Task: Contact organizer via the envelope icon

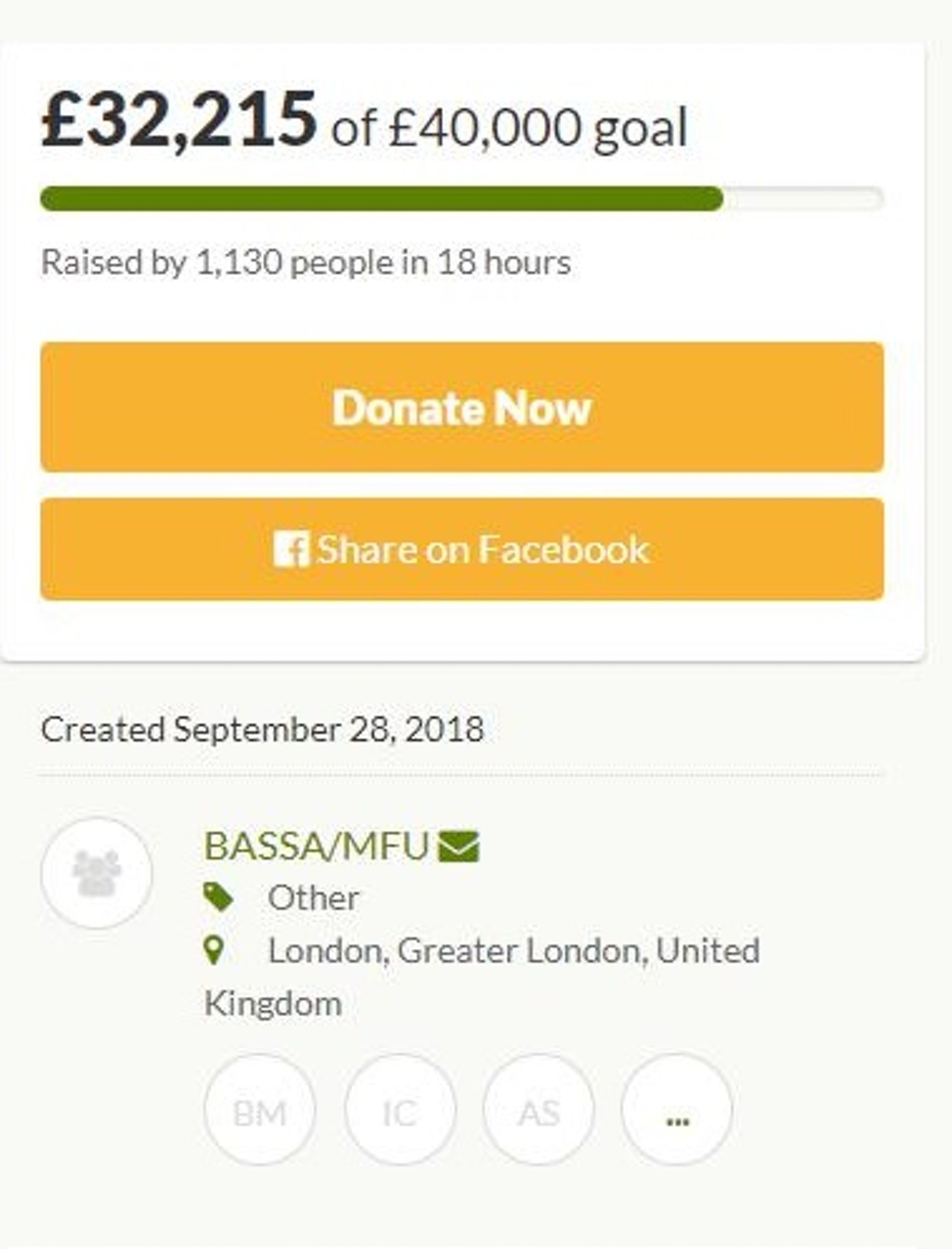Action: pyautogui.click(x=459, y=846)
